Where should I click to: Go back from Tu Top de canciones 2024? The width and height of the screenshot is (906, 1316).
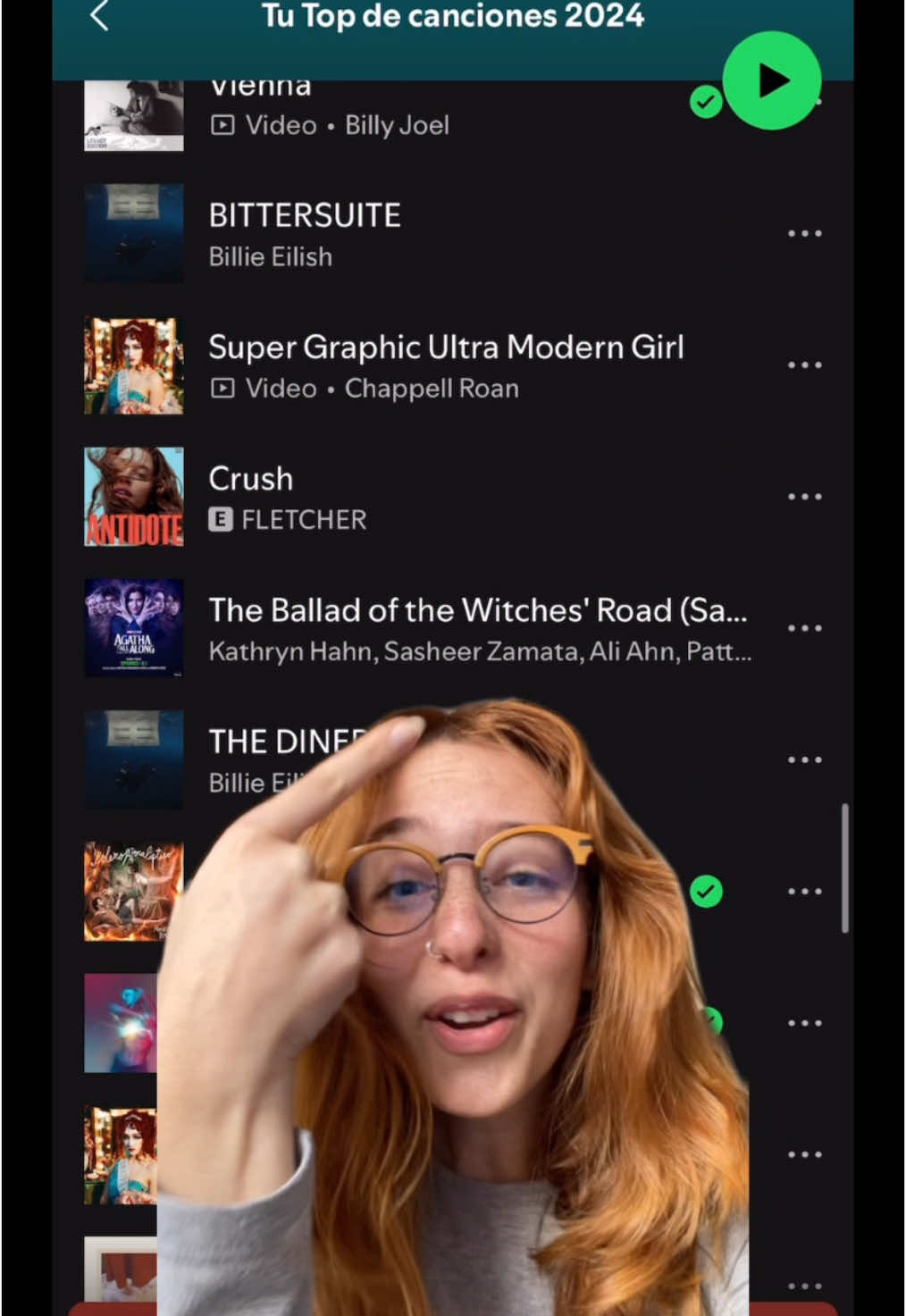click(100, 16)
